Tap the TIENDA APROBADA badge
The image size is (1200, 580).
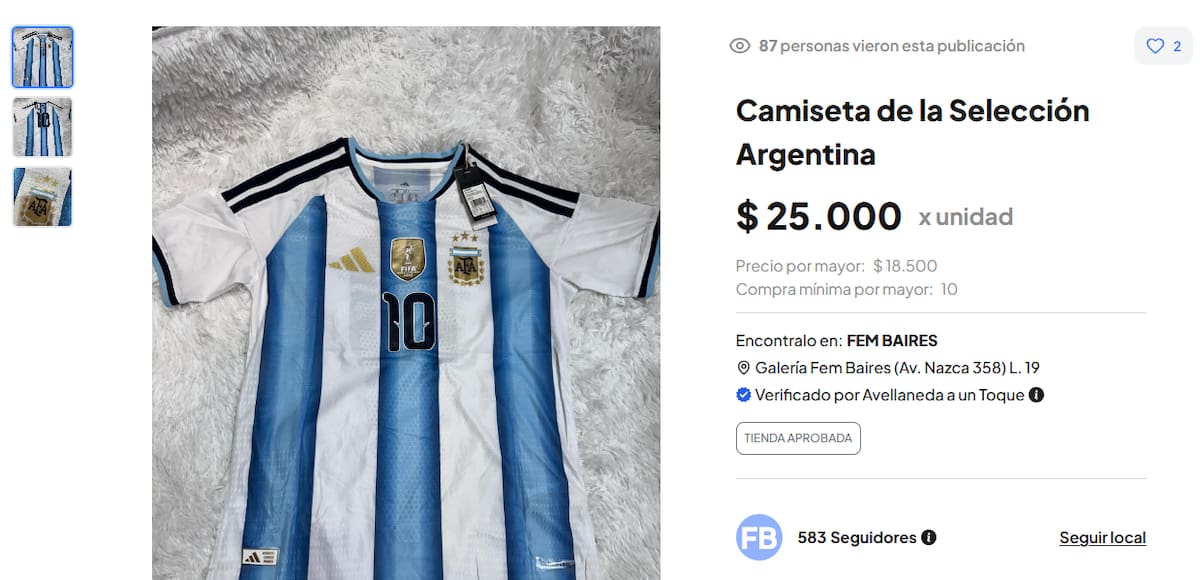(x=798, y=438)
